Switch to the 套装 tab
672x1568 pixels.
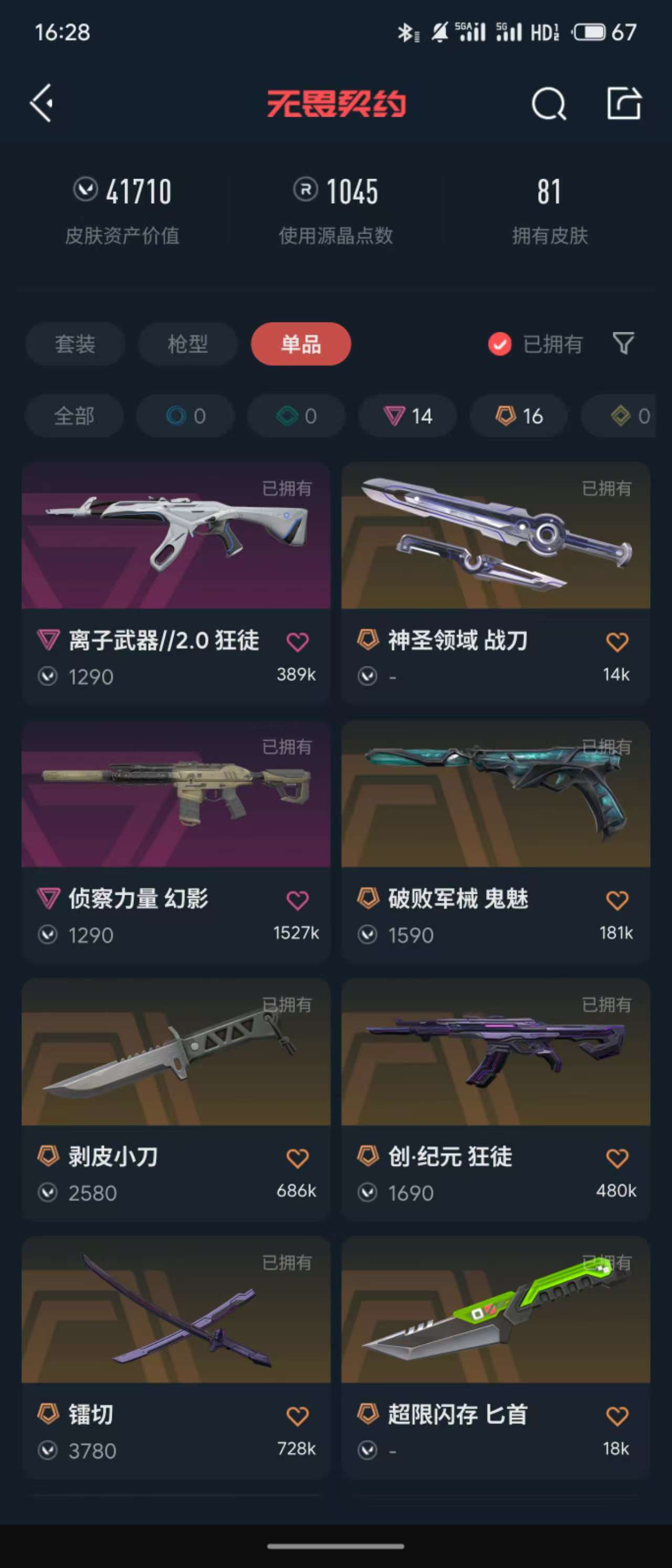point(75,344)
